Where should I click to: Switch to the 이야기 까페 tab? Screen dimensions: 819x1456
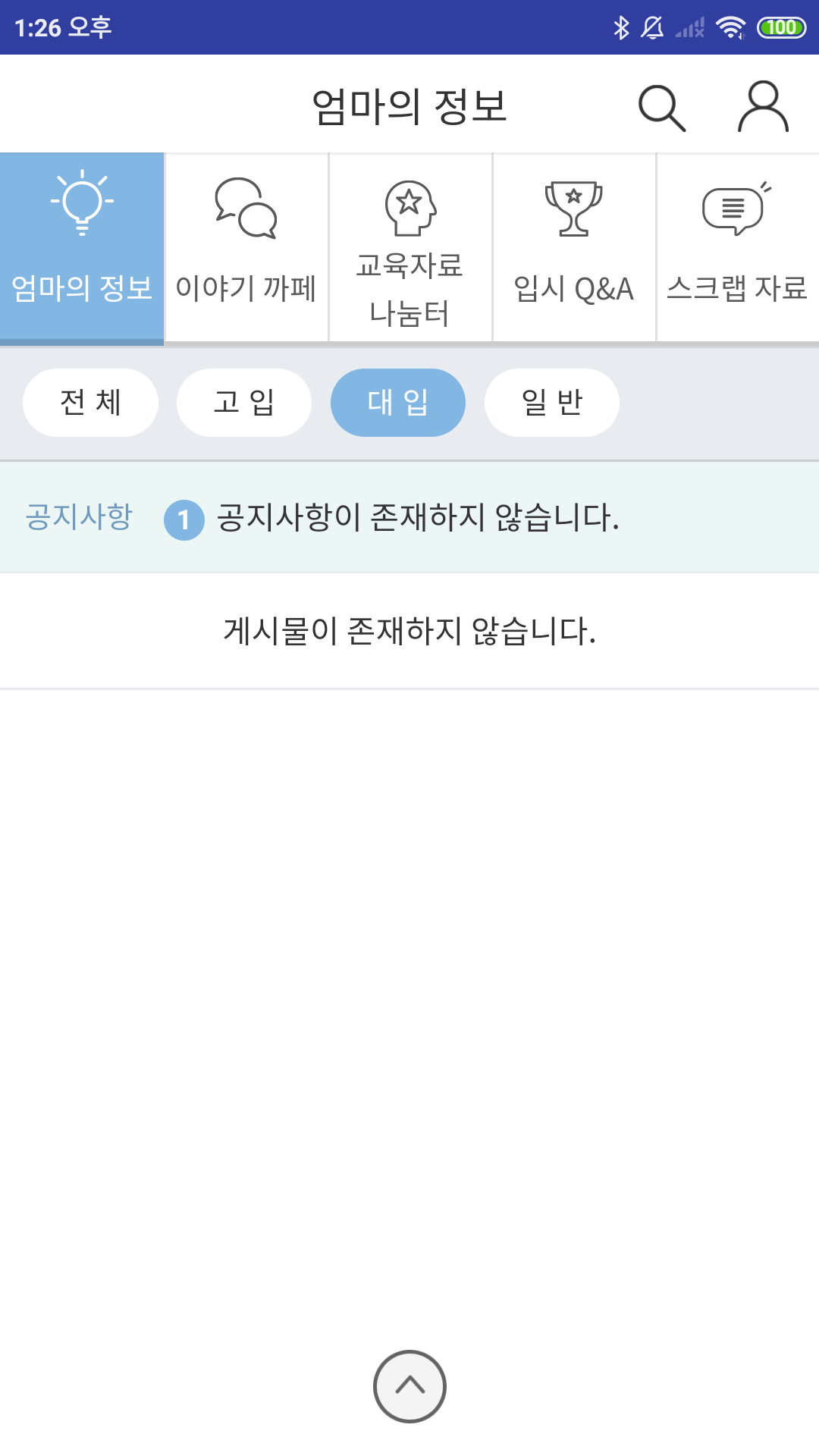click(246, 248)
